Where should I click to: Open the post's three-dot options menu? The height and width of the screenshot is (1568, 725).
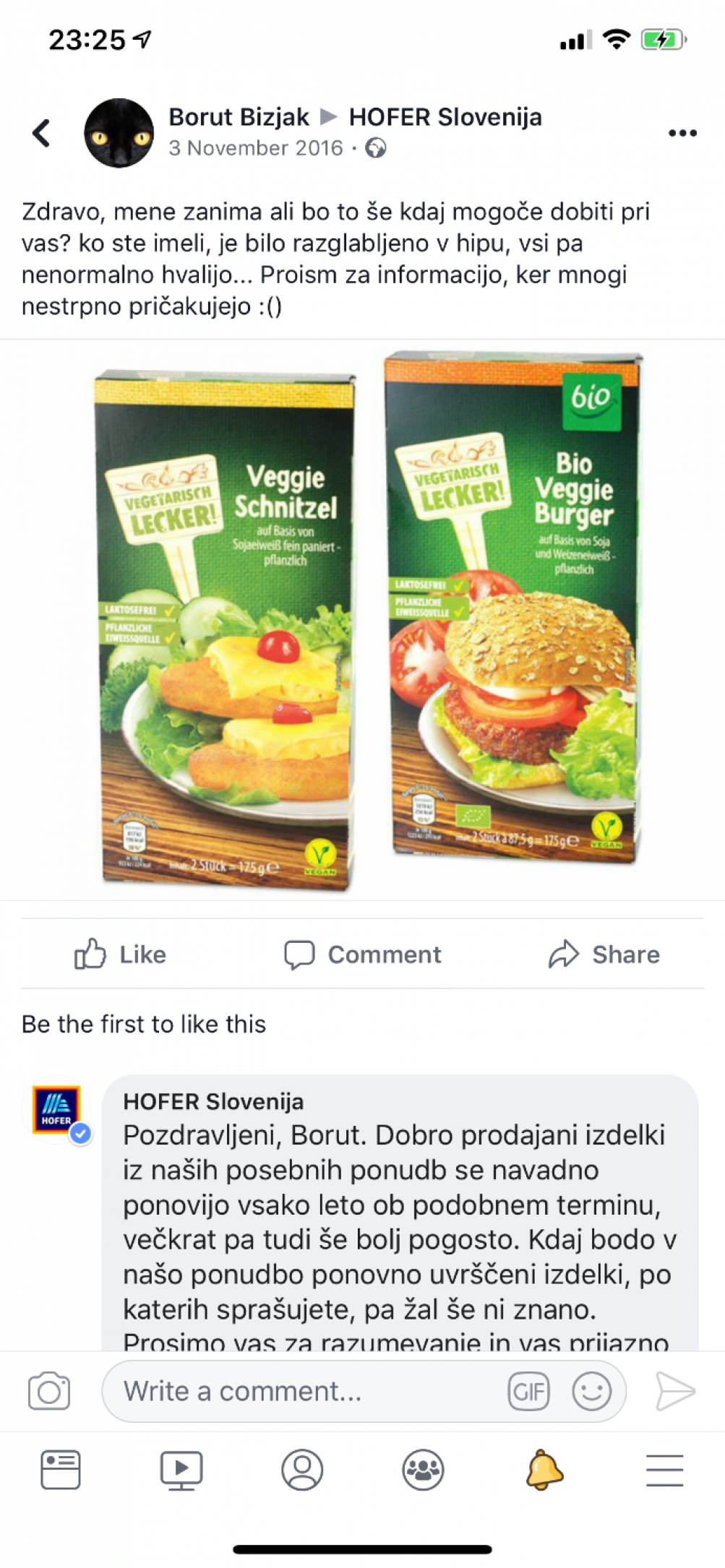point(682,133)
